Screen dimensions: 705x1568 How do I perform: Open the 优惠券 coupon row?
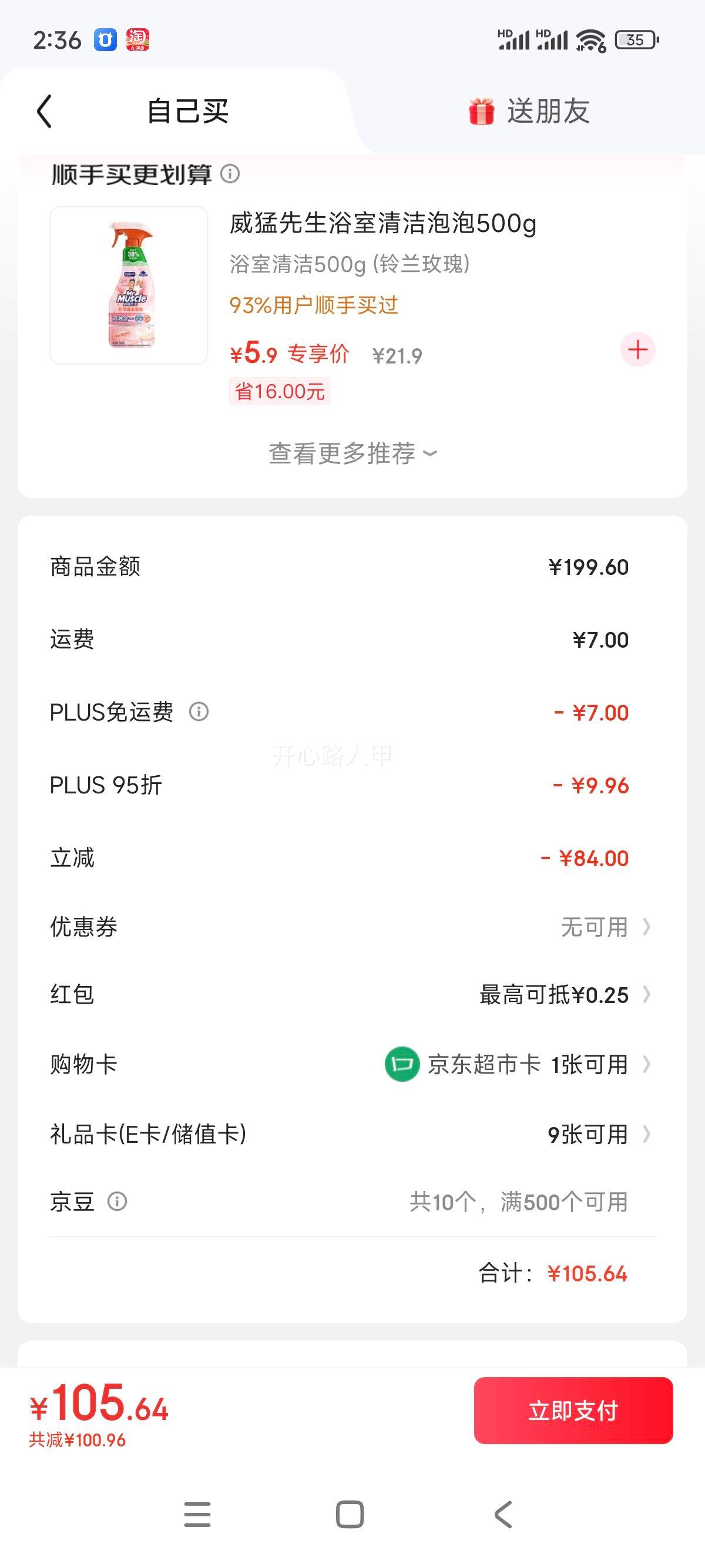[x=352, y=927]
